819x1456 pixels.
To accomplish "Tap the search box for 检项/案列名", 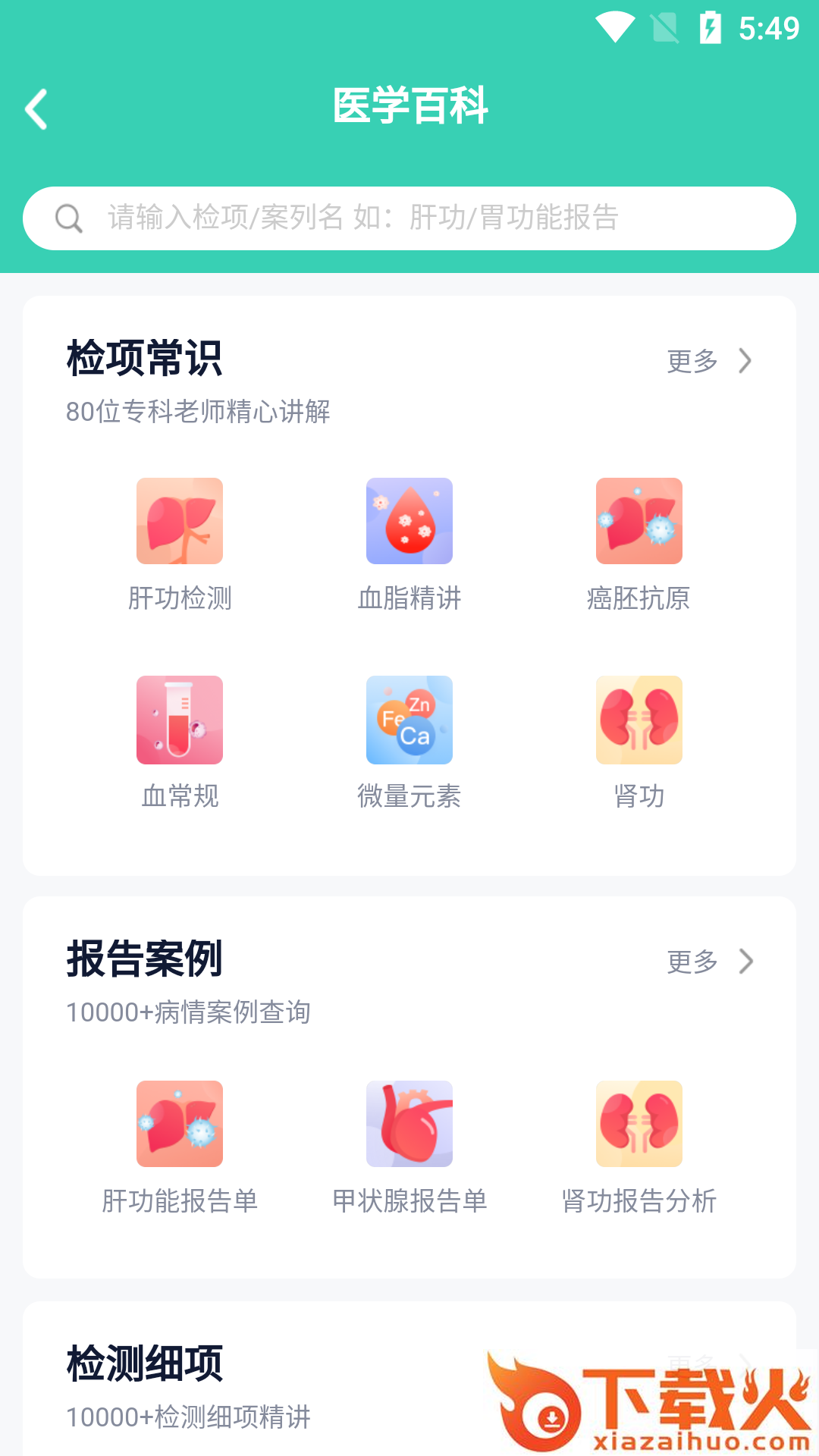I will pos(409,218).
